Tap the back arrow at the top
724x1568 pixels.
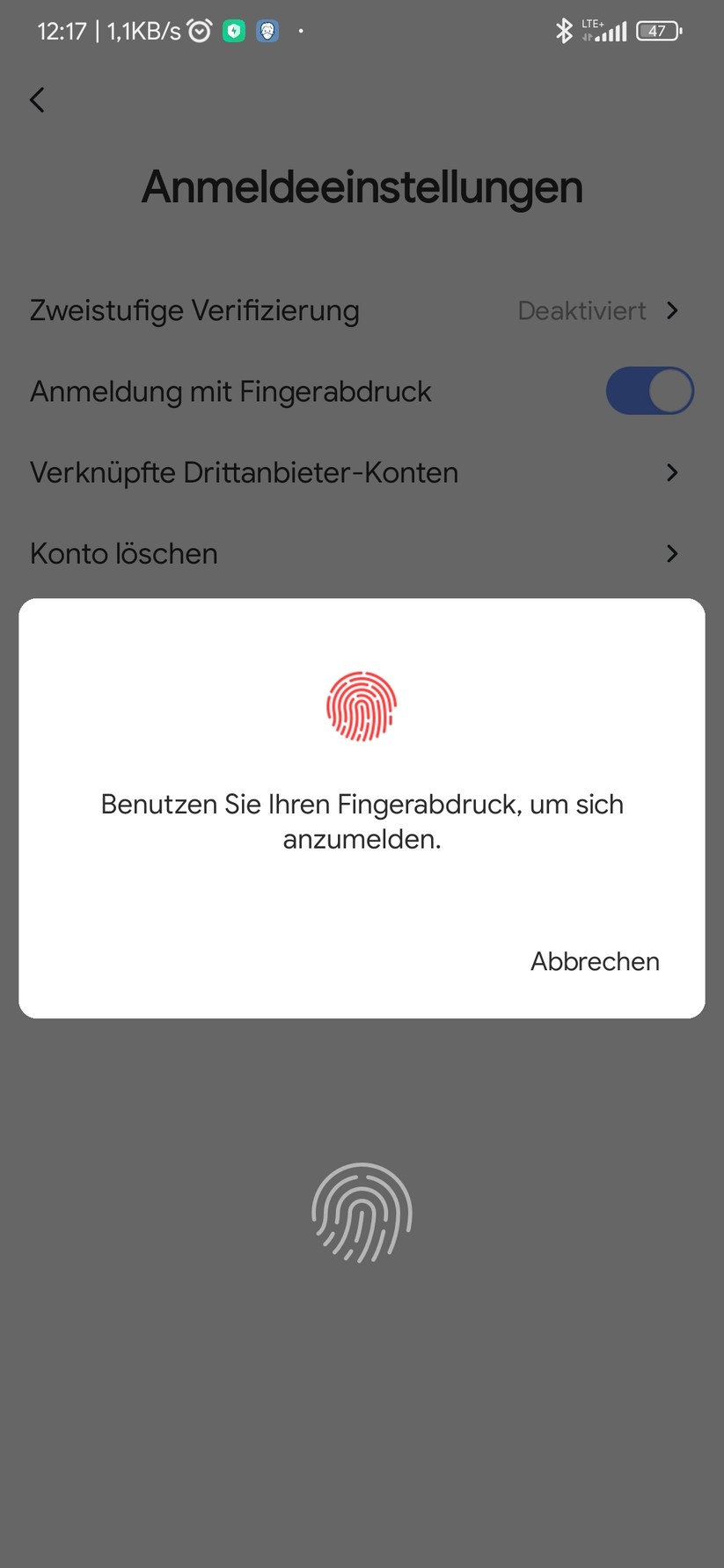[x=37, y=99]
